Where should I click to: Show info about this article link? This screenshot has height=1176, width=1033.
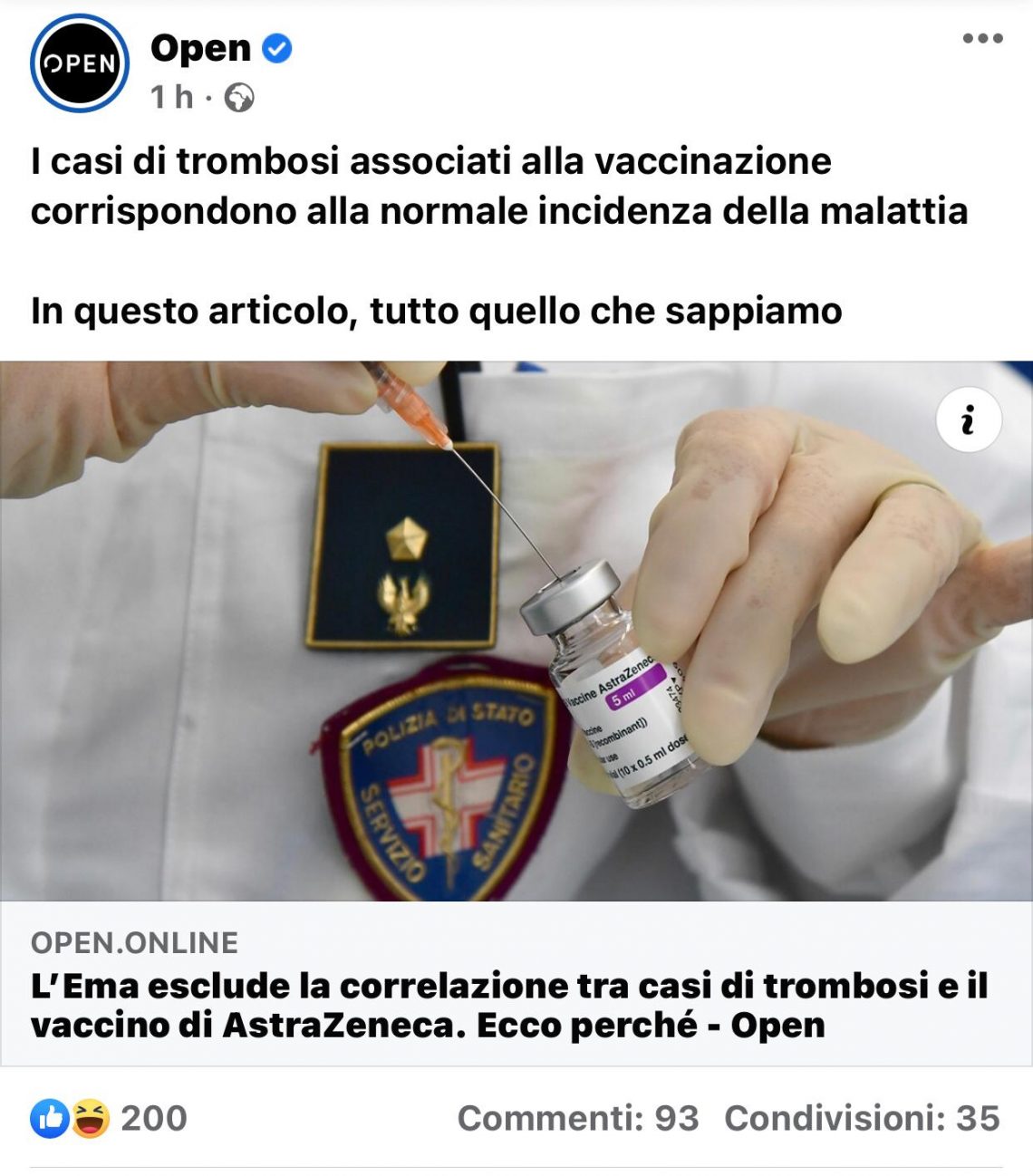pos(968,420)
